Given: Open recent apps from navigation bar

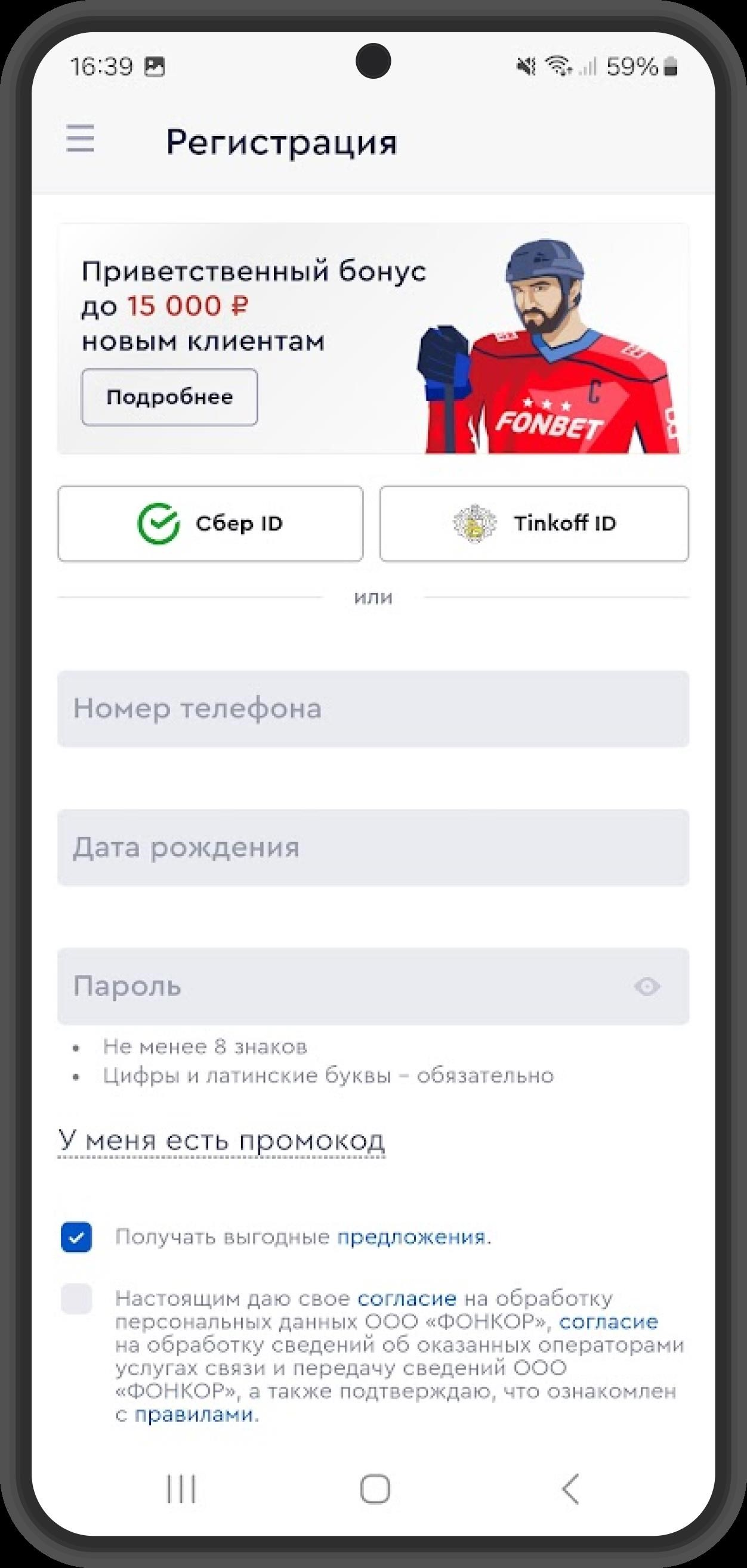Looking at the screenshot, I should pos(181,1489).
